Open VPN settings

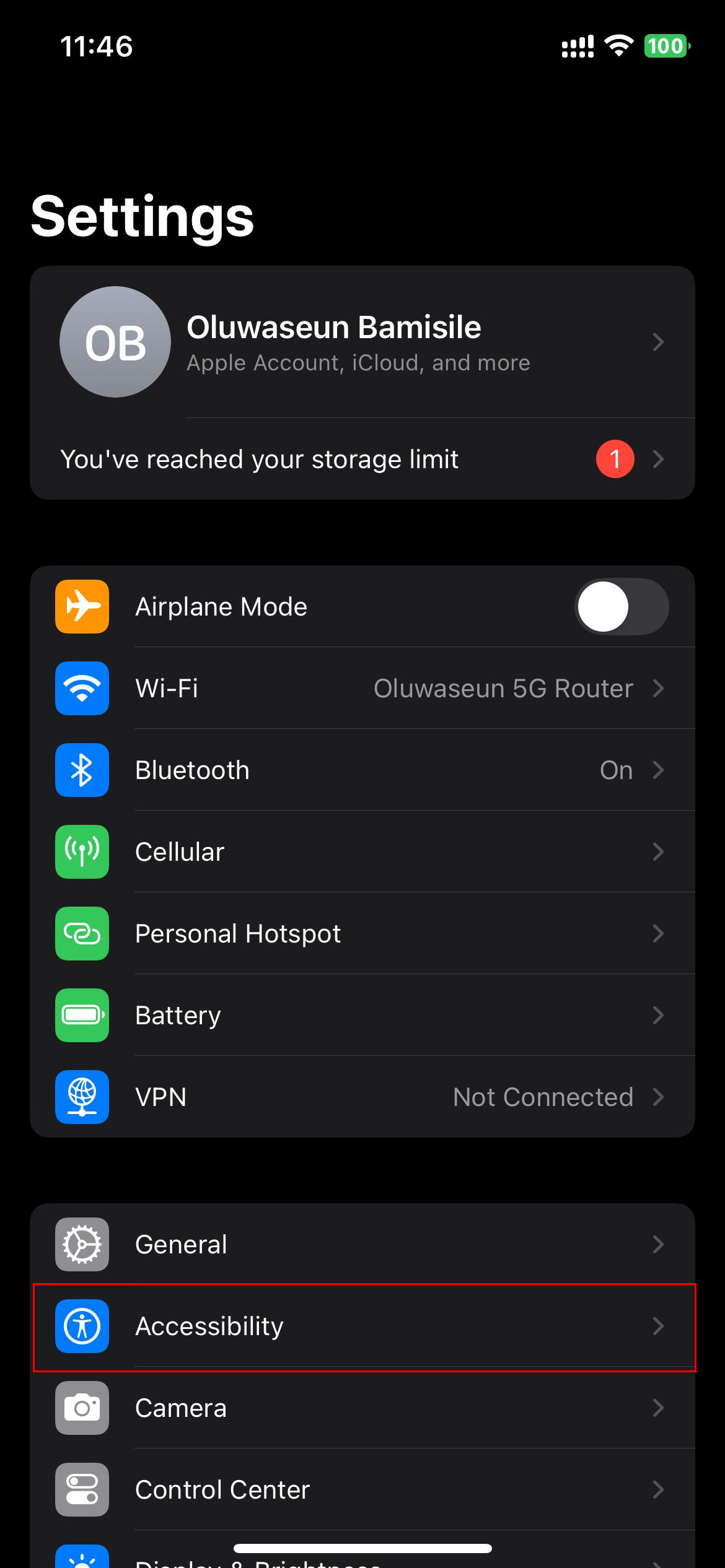point(362,1097)
